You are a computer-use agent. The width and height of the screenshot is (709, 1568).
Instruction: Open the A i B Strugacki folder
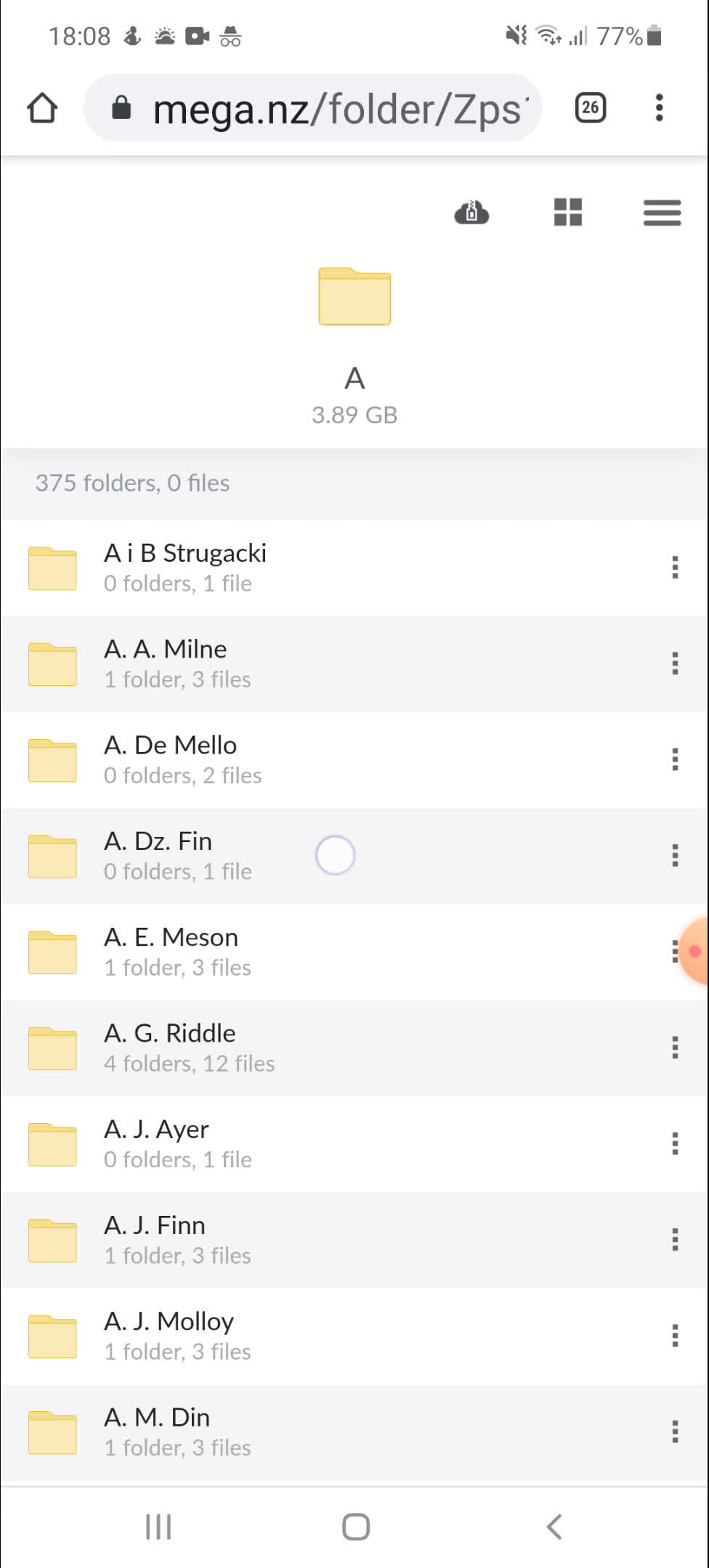[x=185, y=567]
